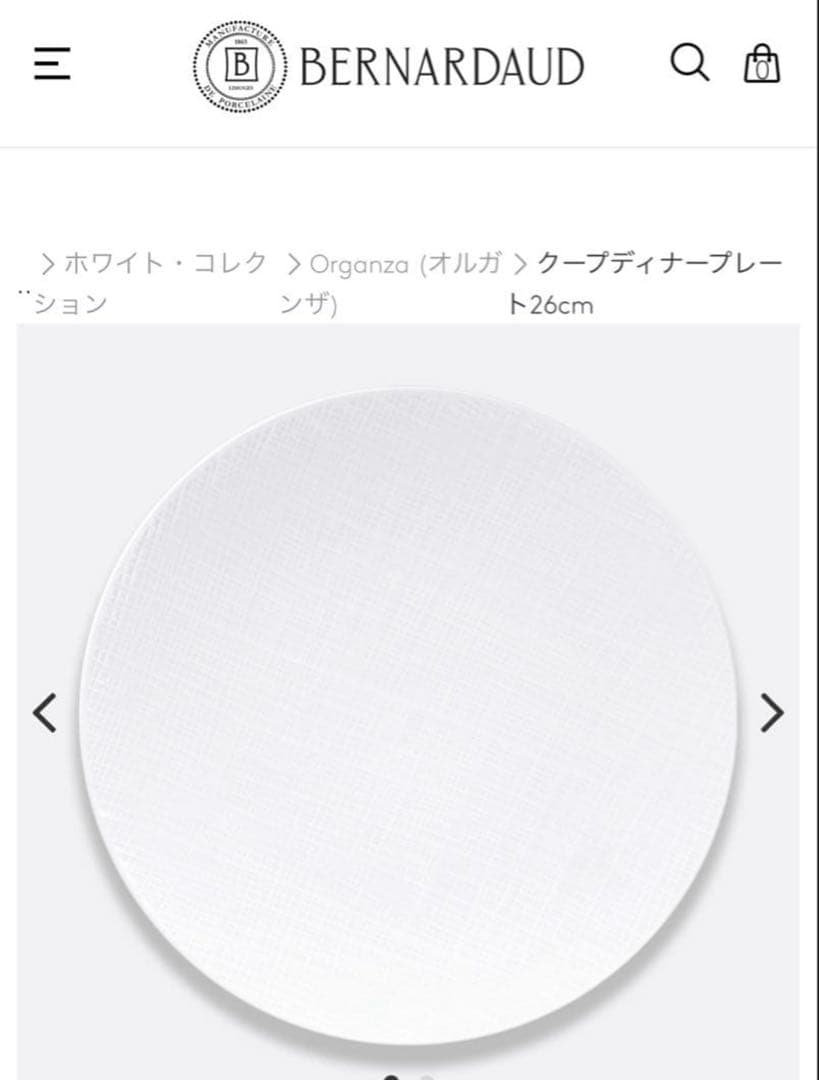Open the search icon
This screenshot has height=1080, width=819.
pos(689,63)
